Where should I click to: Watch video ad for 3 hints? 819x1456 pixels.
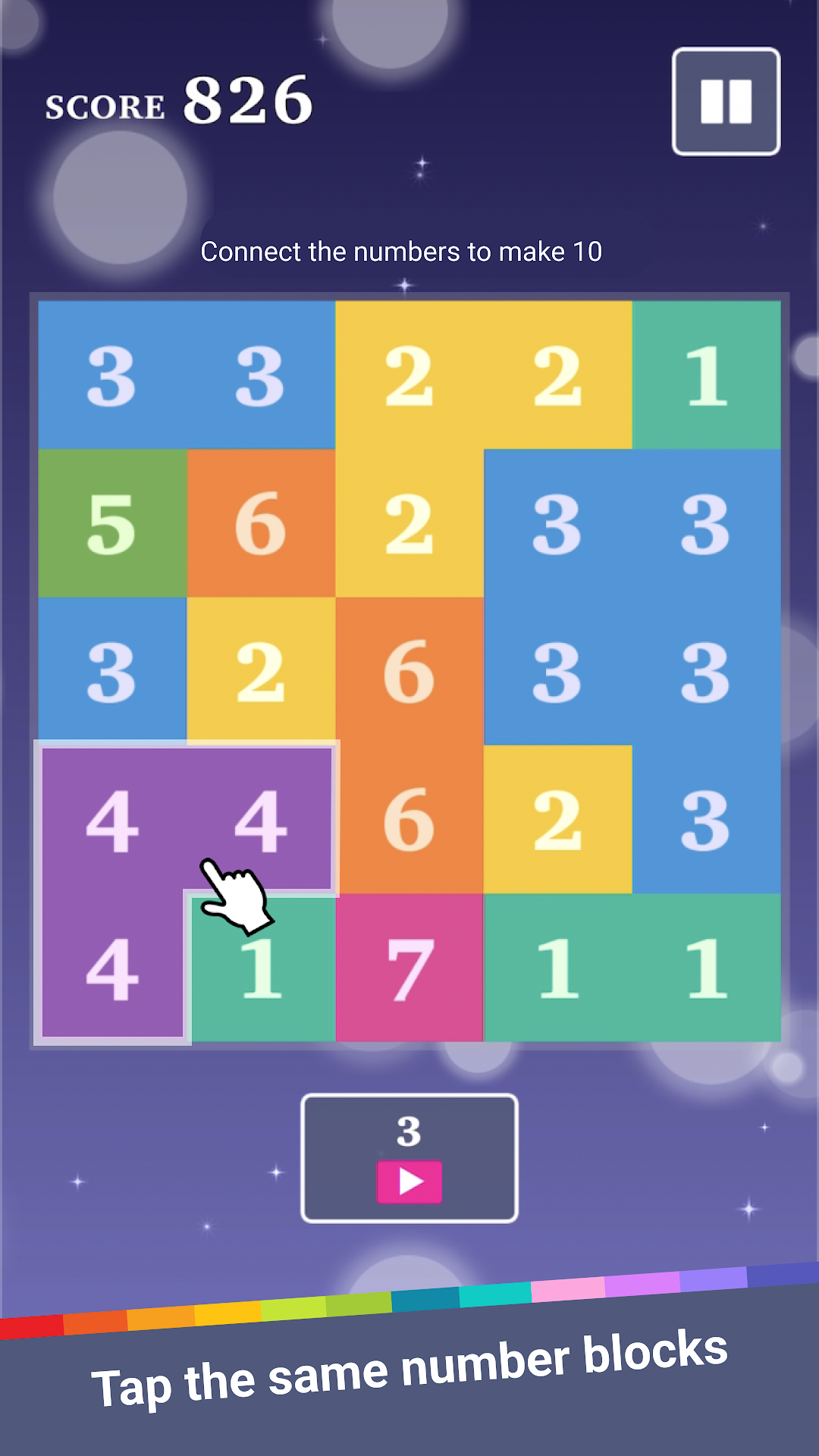[x=409, y=1158]
